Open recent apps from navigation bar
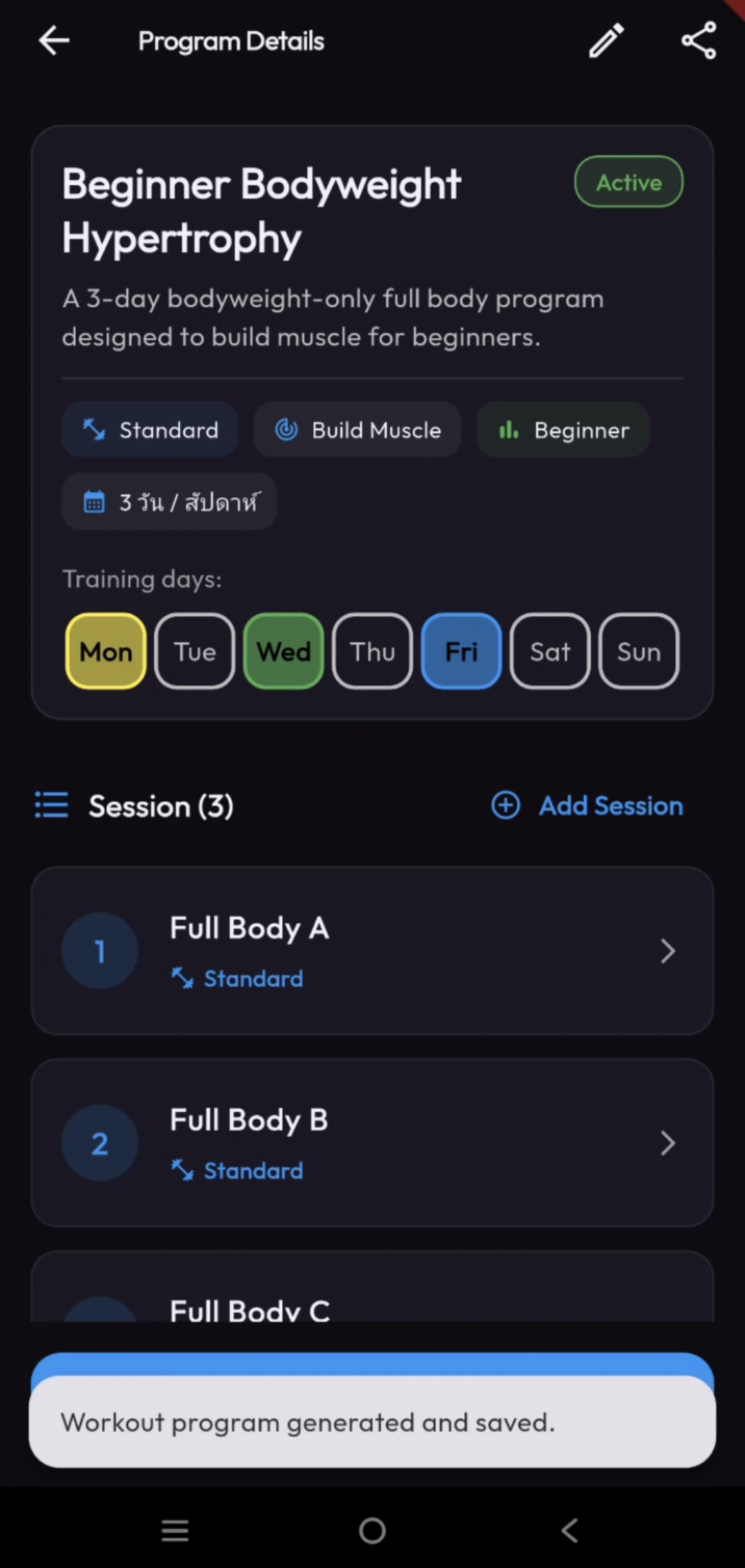This screenshot has width=745, height=1568. (x=175, y=1530)
